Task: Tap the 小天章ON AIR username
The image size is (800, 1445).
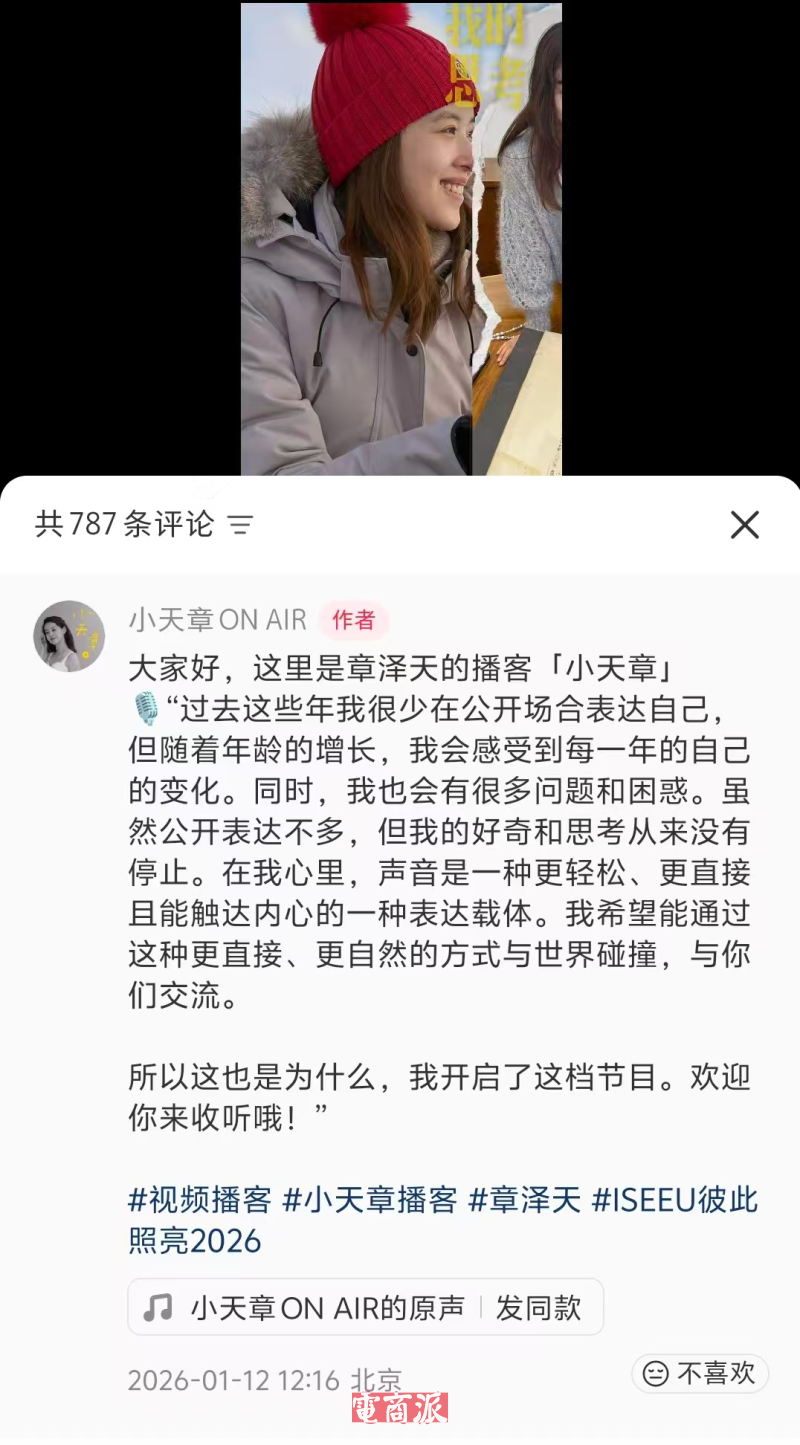Action: (x=217, y=620)
